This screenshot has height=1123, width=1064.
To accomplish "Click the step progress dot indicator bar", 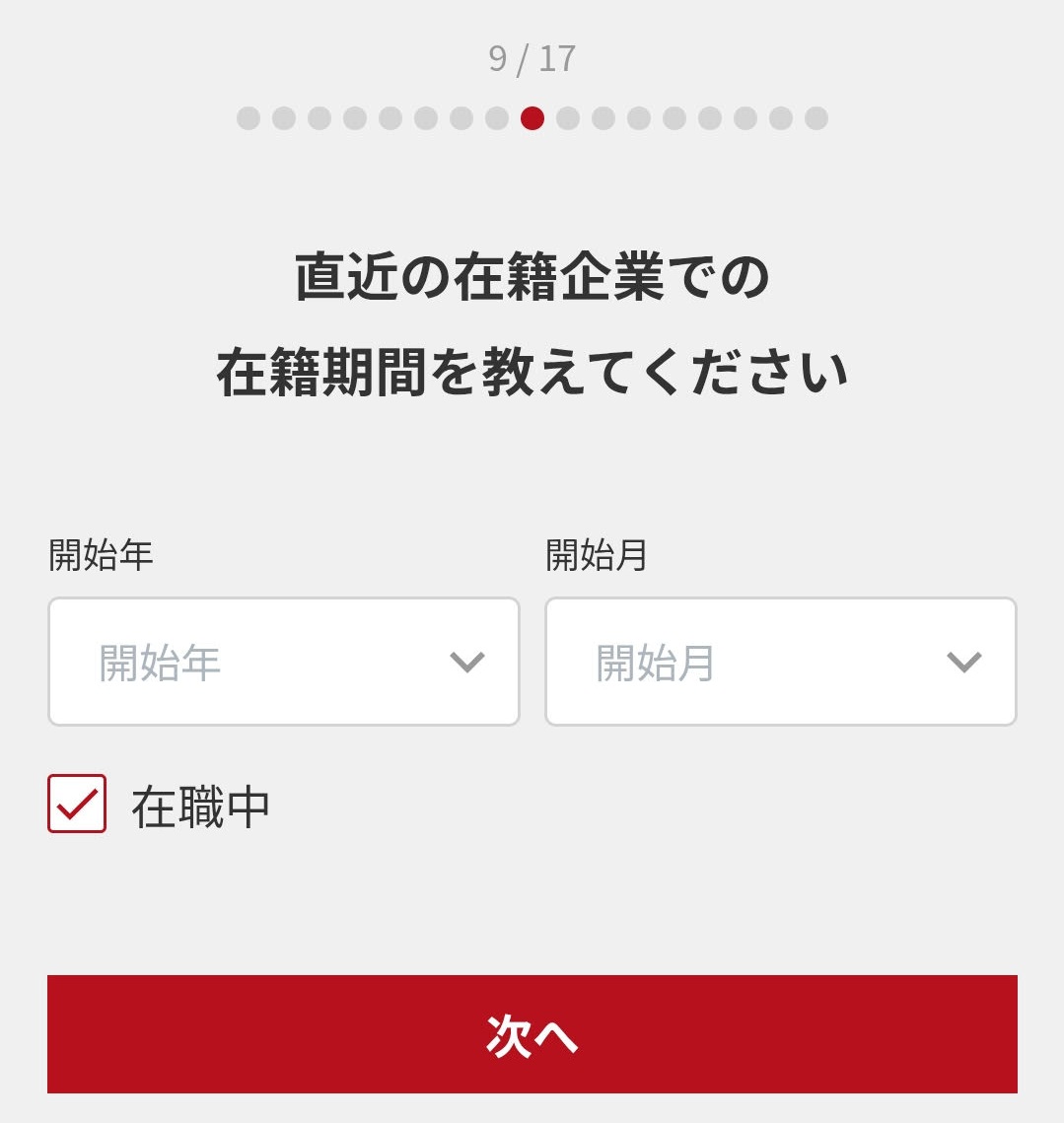I will (x=532, y=117).
